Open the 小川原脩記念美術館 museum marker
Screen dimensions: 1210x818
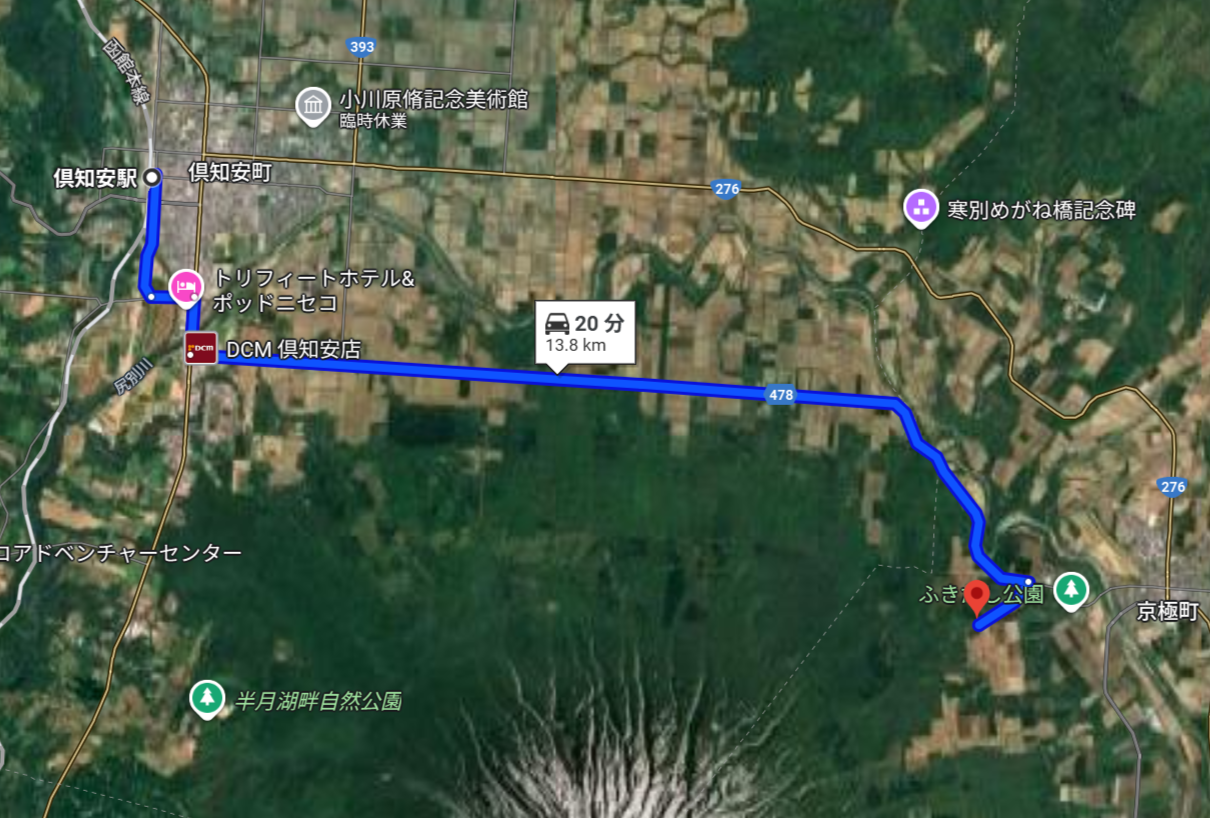coord(314,105)
